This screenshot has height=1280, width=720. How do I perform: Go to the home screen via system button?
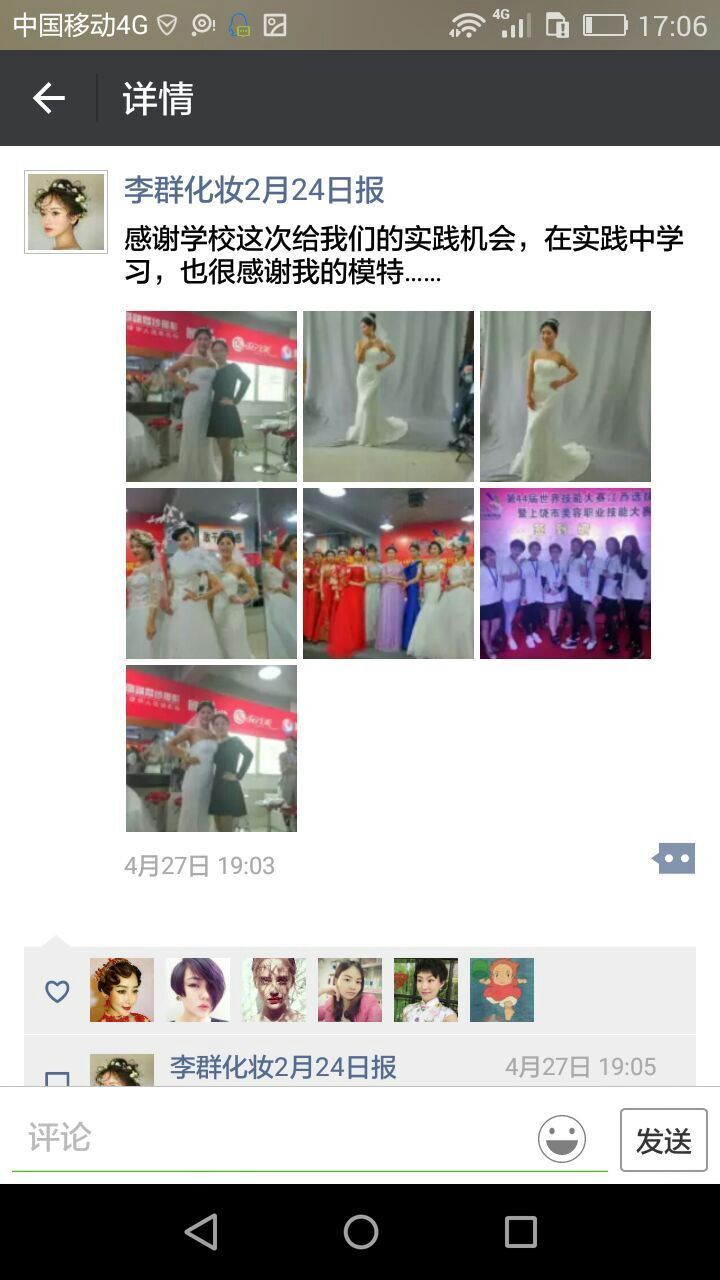tap(360, 1232)
